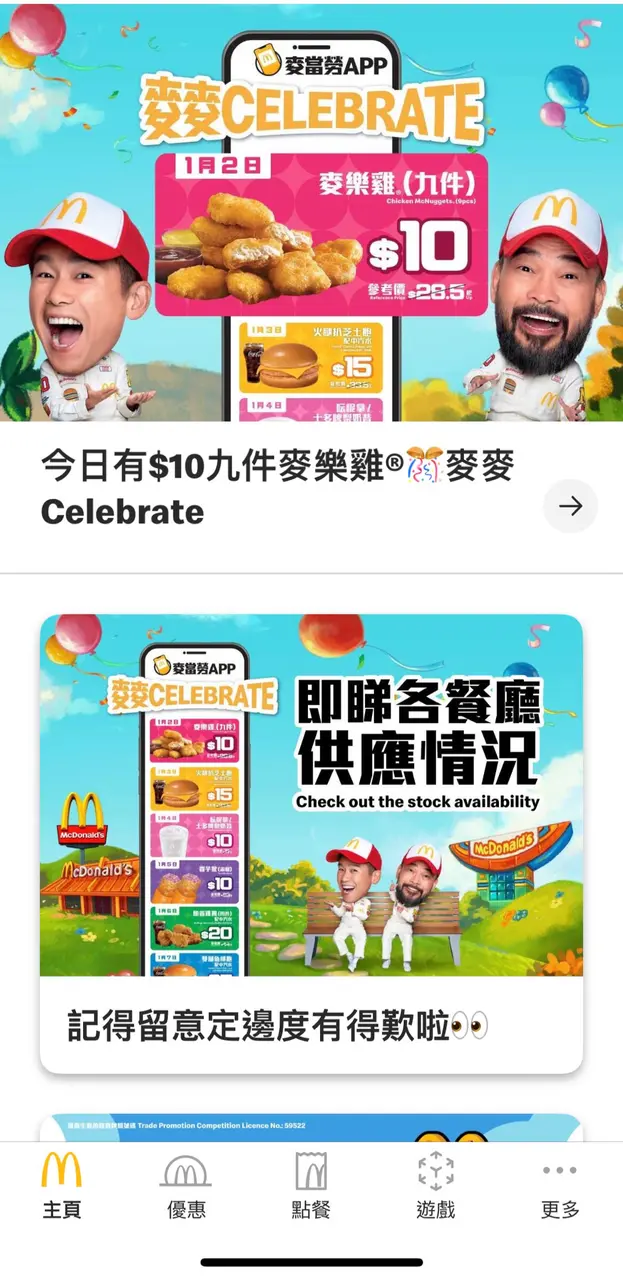This screenshot has width=623, height=1280.
Task: Switch to the 遊戲 games tab
Action: pyautogui.click(x=435, y=1185)
